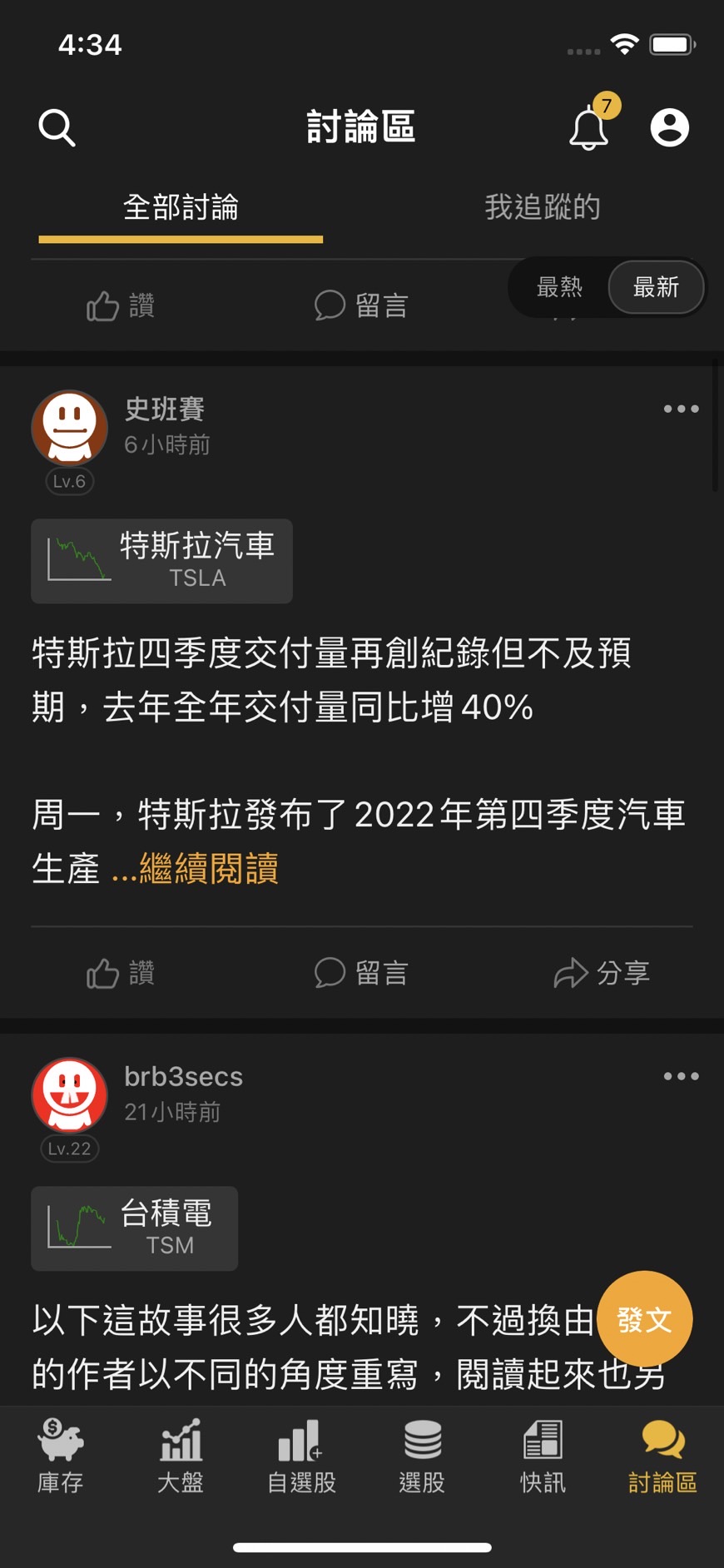Open more options on 史班賽's post
Image resolution: width=724 pixels, height=1568 pixels.
coord(681,409)
